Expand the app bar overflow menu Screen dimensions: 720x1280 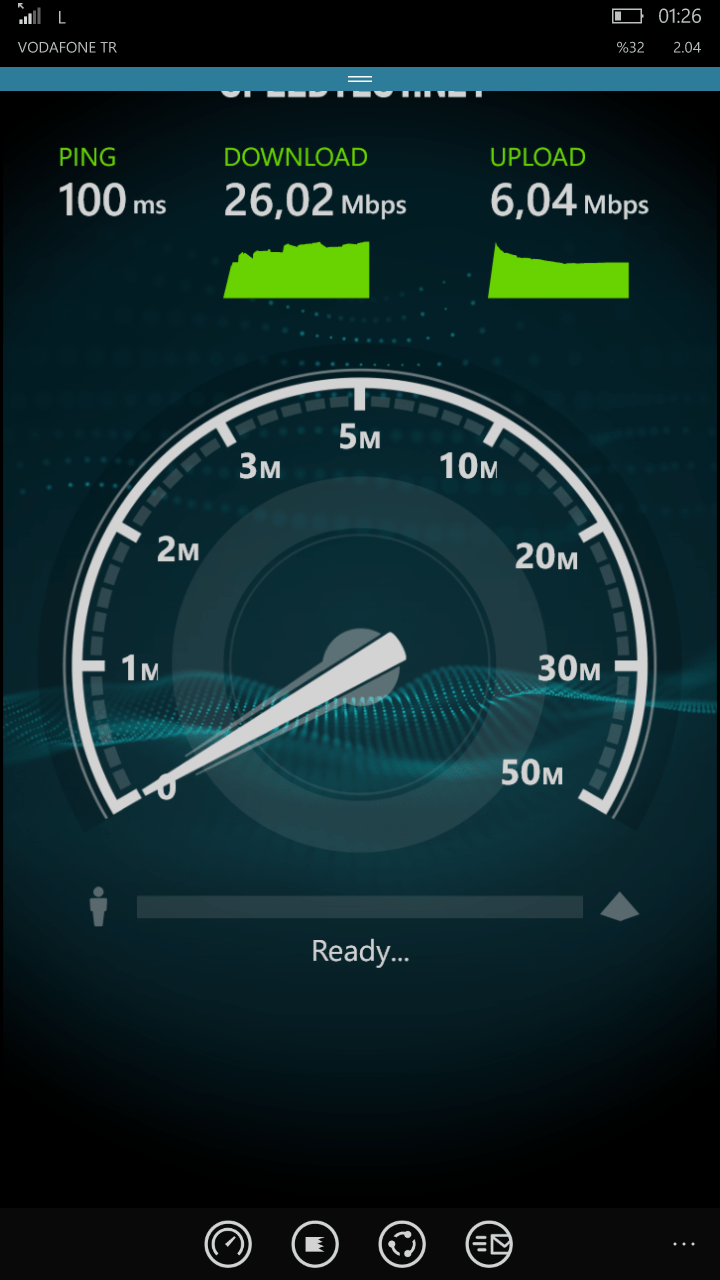pos(683,1243)
